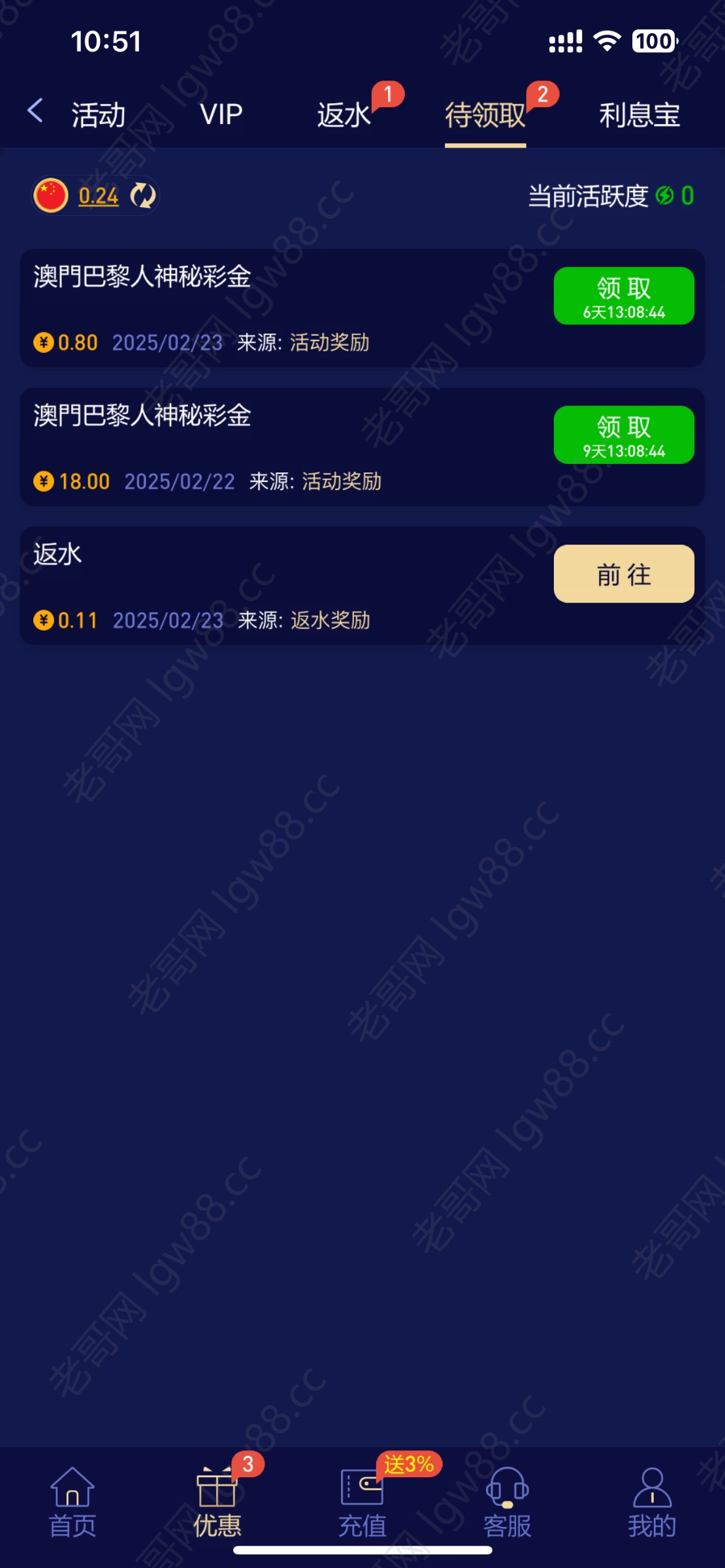725x1568 pixels.
Task: Refresh the balance next to 0.24
Action: click(142, 195)
